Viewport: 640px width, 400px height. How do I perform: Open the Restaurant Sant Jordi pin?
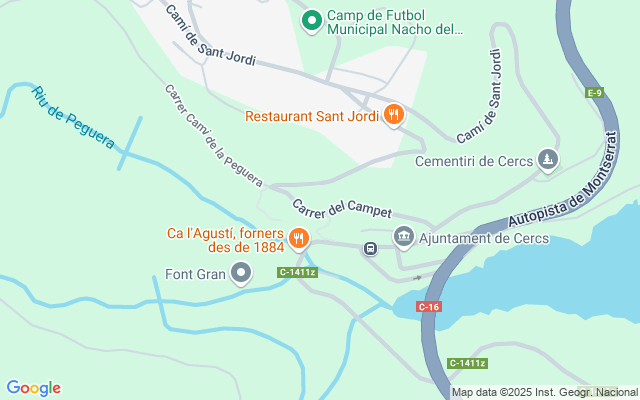[394, 115]
